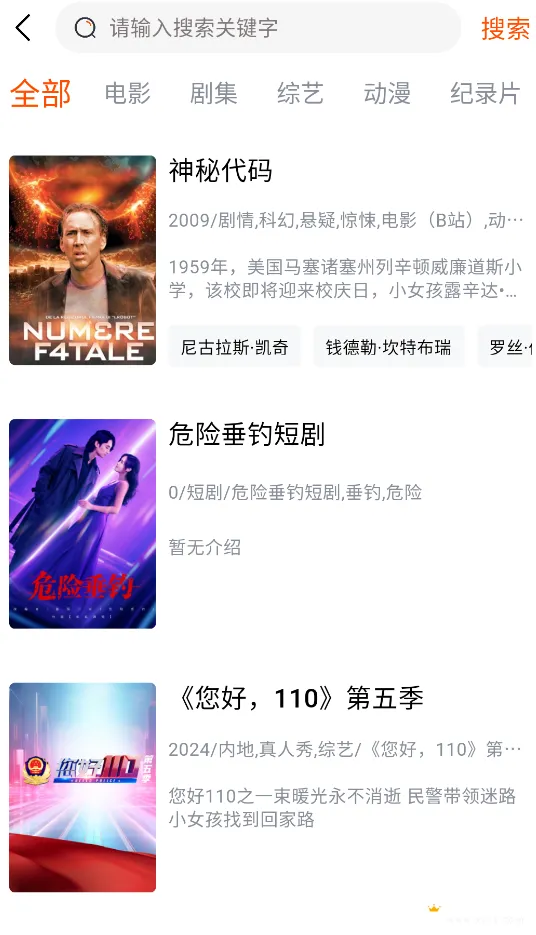The width and height of the screenshot is (536, 935).
Task: Select the actor chip 尼古拉斯·凯奇
Action: point(234,346)
